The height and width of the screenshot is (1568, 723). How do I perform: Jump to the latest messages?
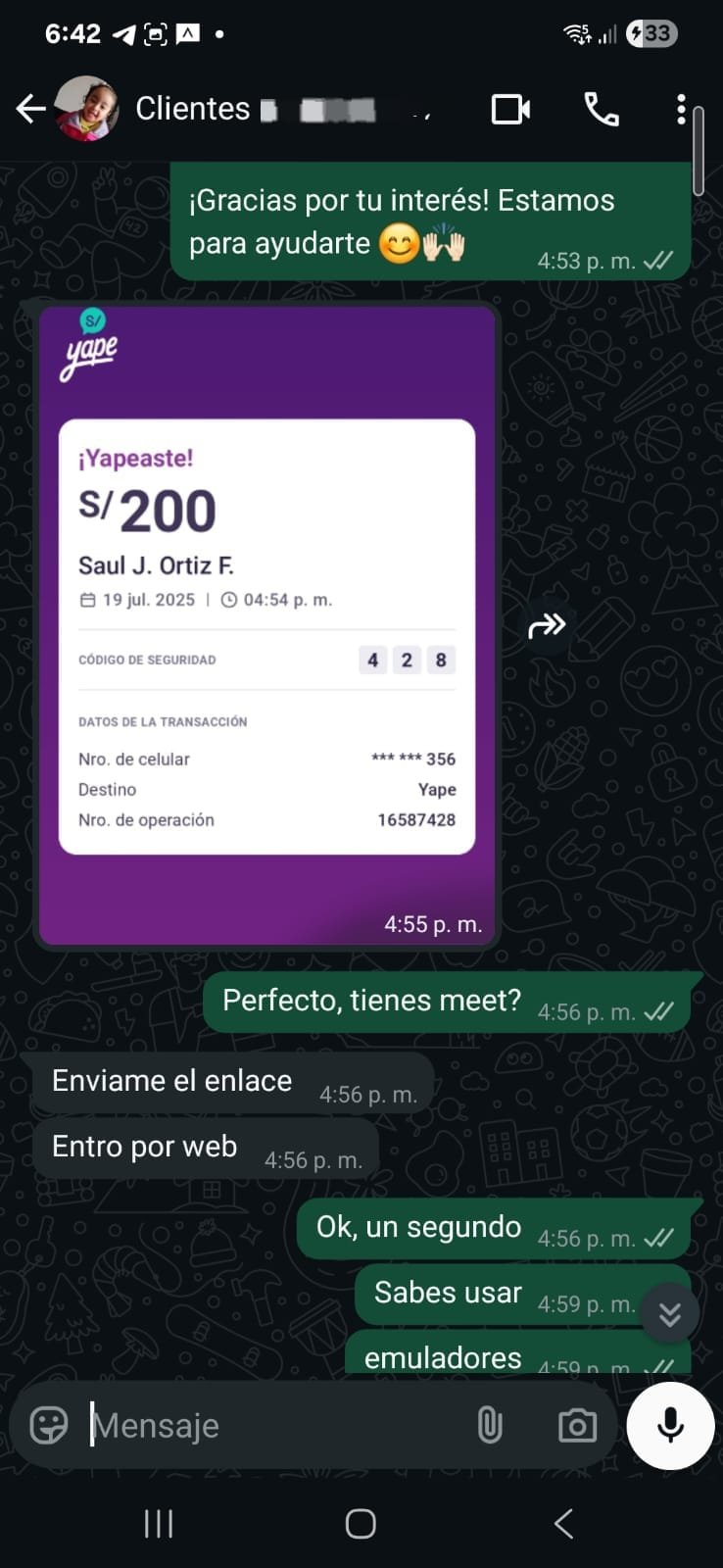pos(670,1313)
